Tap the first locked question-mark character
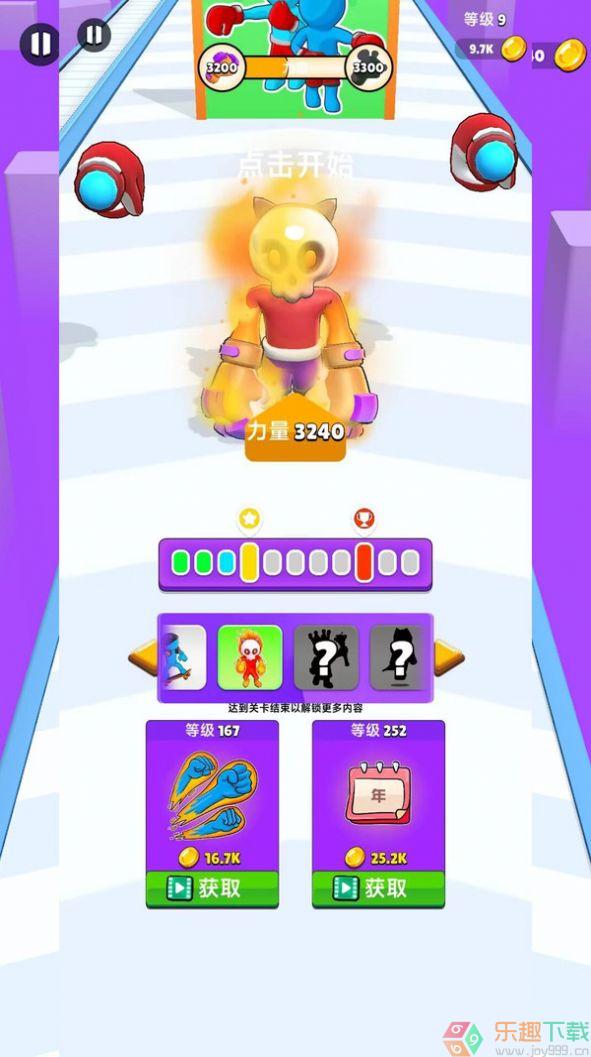 (326, 657)
